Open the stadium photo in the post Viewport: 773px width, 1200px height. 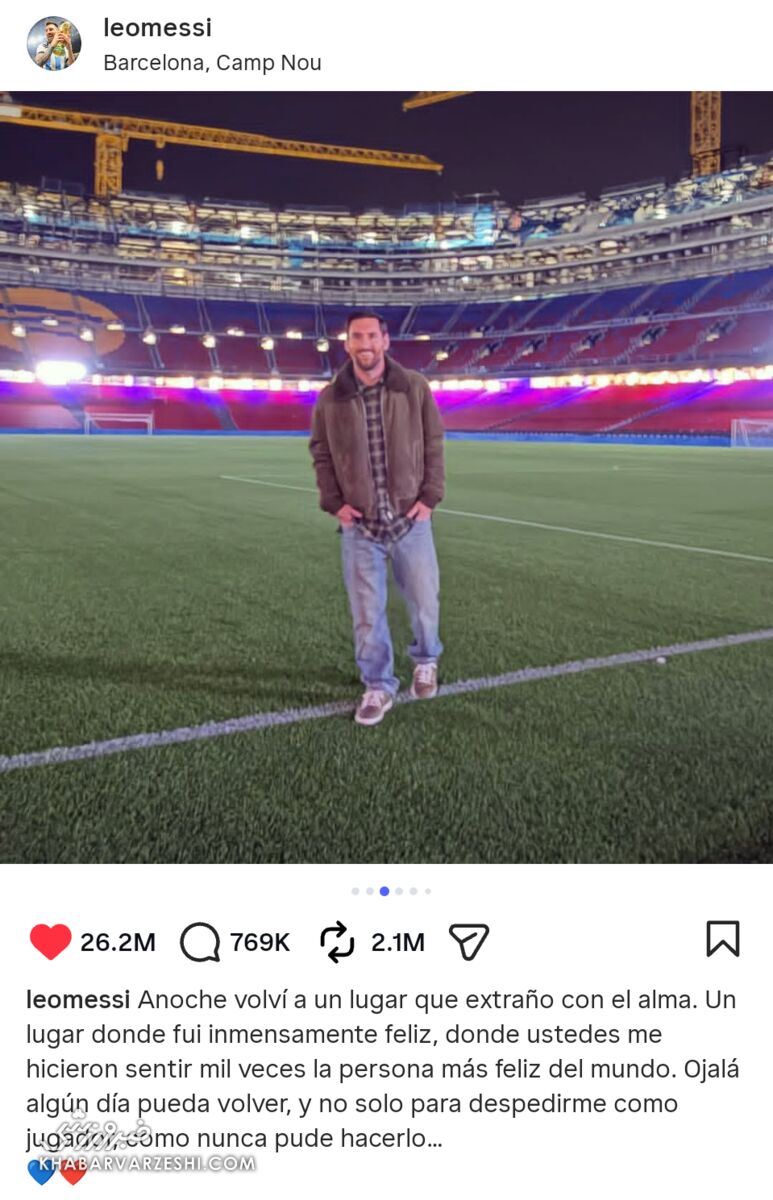coord(386,477)
